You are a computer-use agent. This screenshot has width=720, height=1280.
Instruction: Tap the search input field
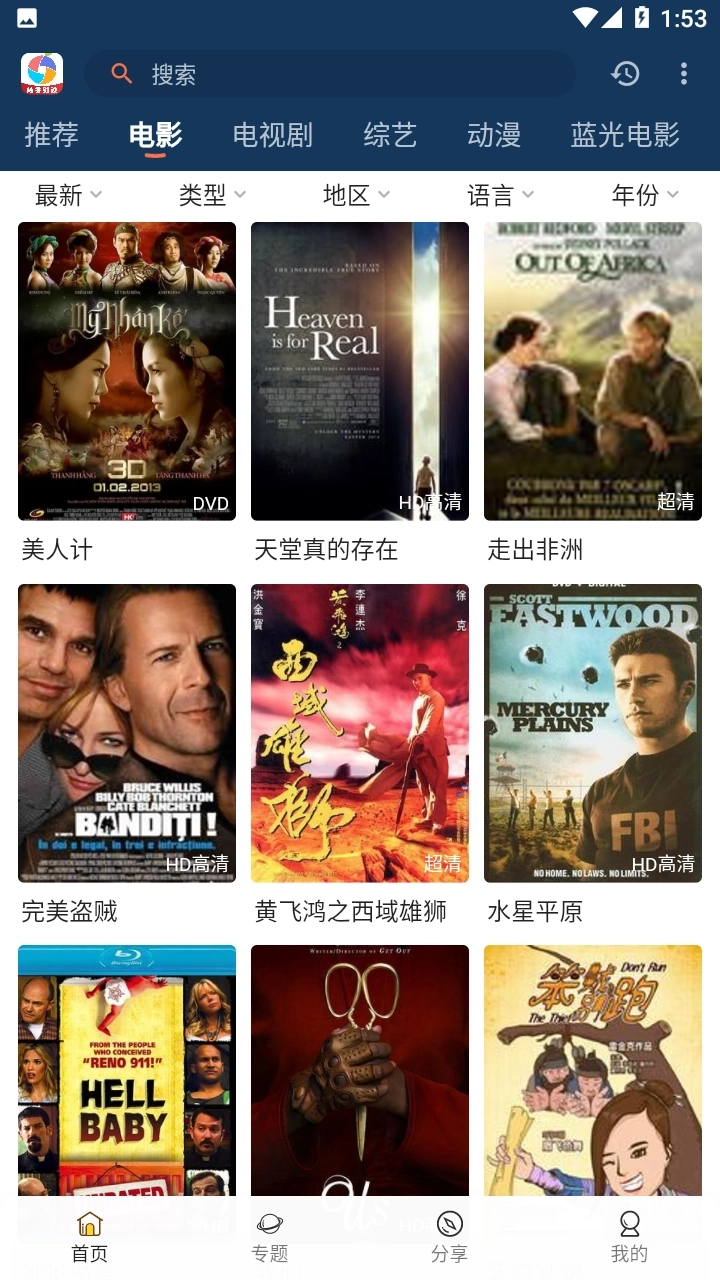(x=330, y=73)
